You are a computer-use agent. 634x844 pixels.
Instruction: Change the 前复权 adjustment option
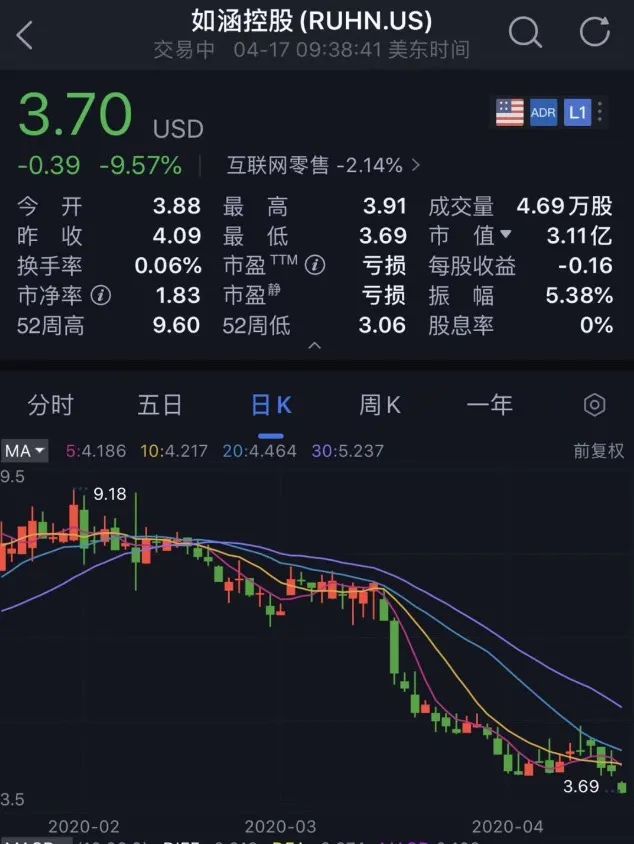point(598,451)
